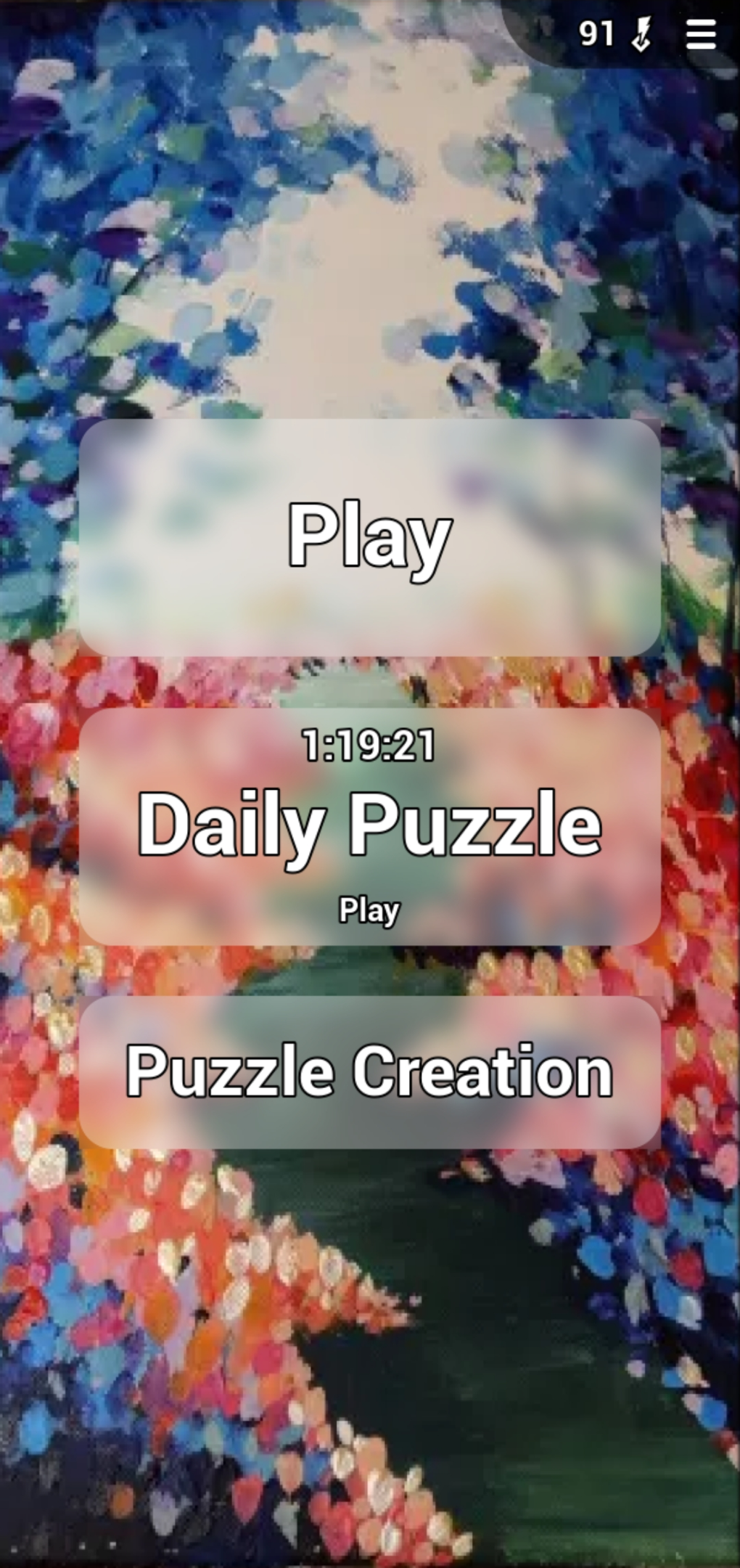Open the hamburger menu
The height and width of the screenshot is (1568, 740).
click(x=700, y=34)
